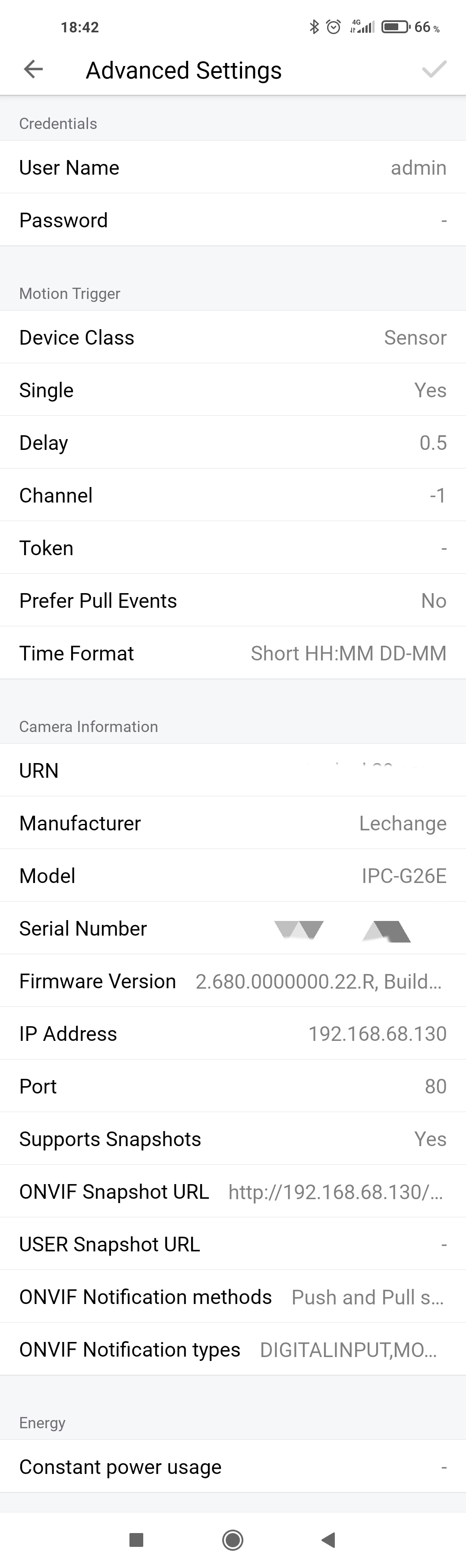The width and height of the screenshot is (466, 1568).
Task: Open the IP Address row
Action: coord(233,1034)
